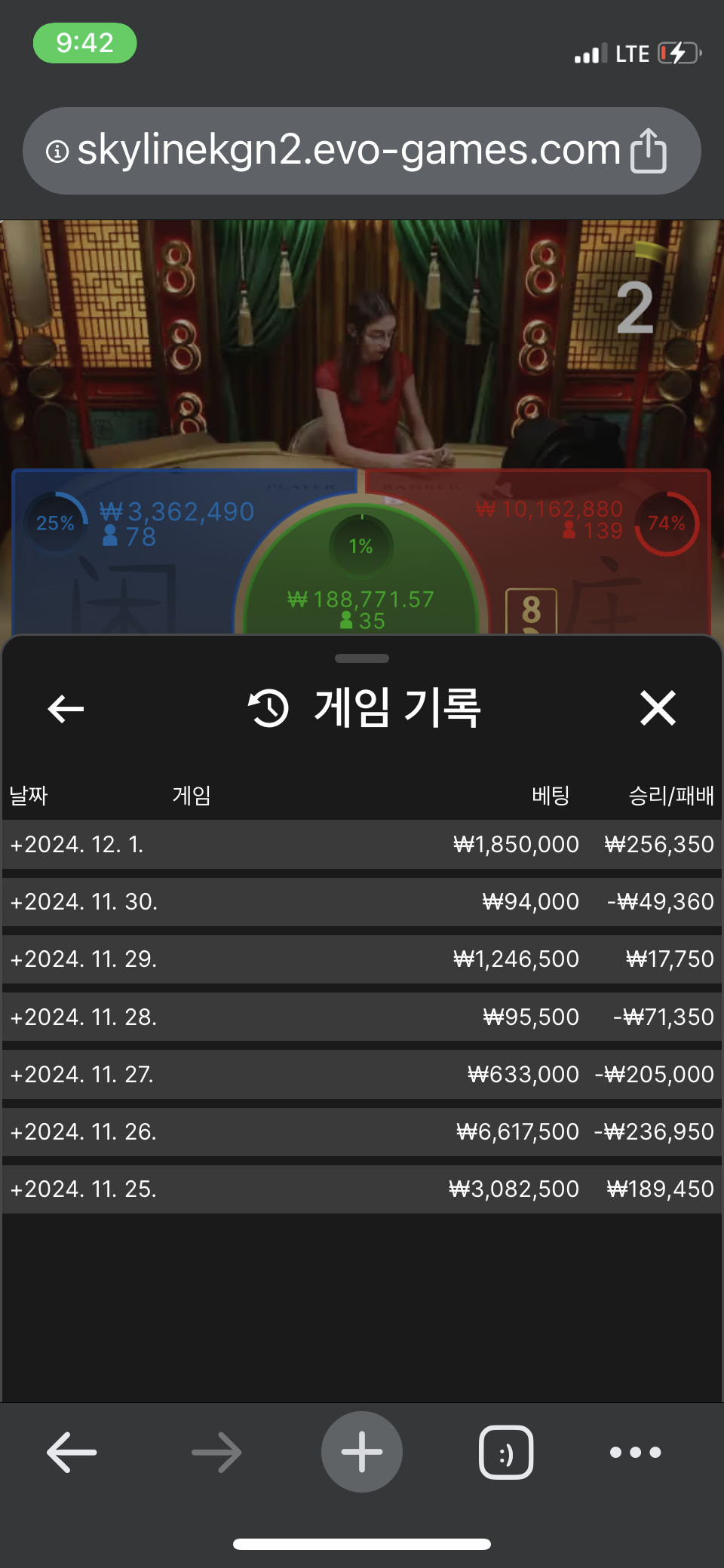
Task: Navigate back in the browser
Action: pyautogui.click(x=72, y=1452)
